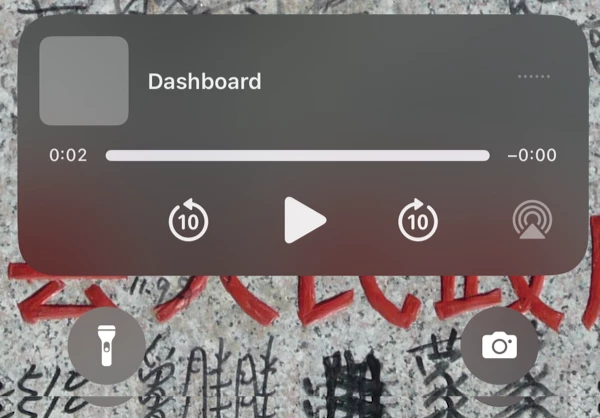600x418 pixels.
Task: Open the camera shortcut
Action: (499, 346)
